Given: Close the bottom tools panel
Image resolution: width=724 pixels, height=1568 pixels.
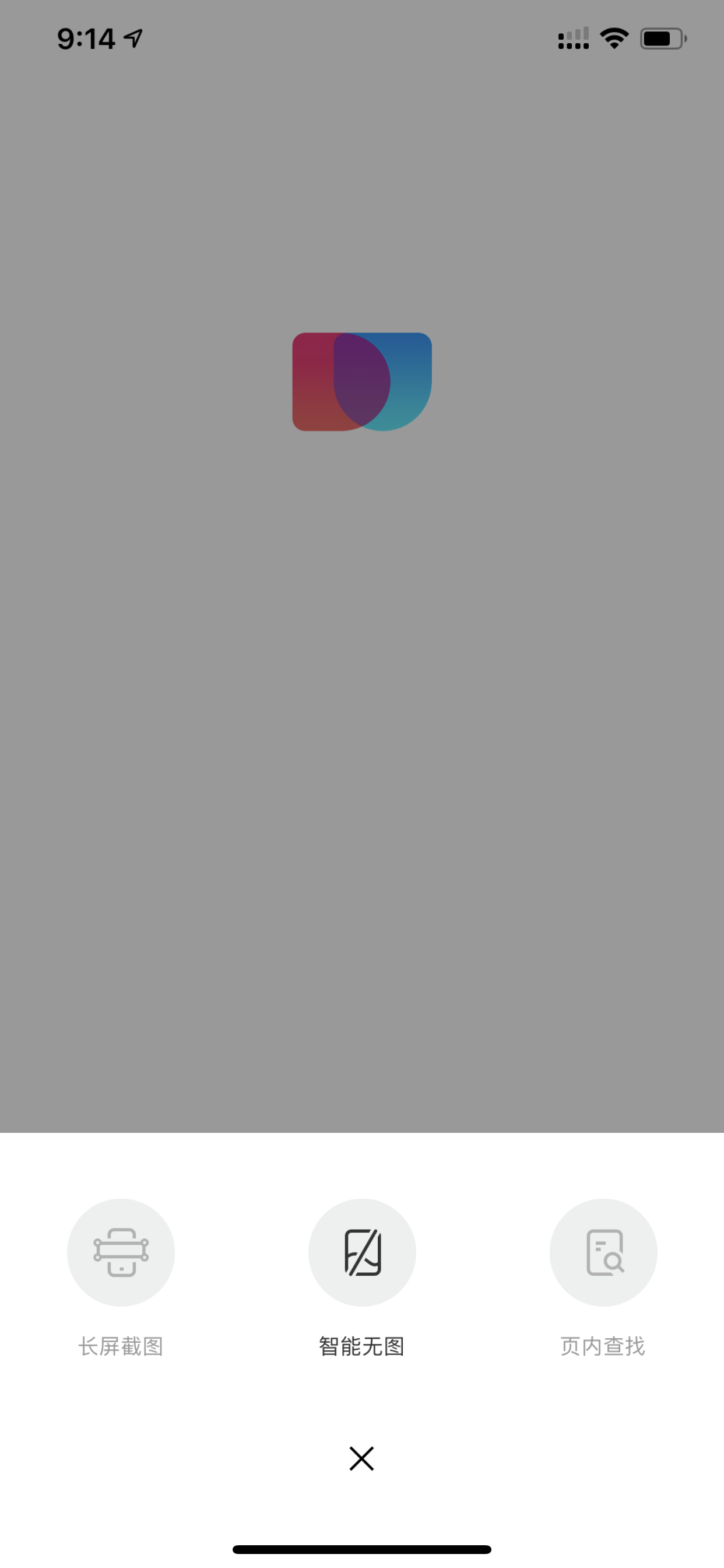Looking at the screenshot, I should point(361,1458).
